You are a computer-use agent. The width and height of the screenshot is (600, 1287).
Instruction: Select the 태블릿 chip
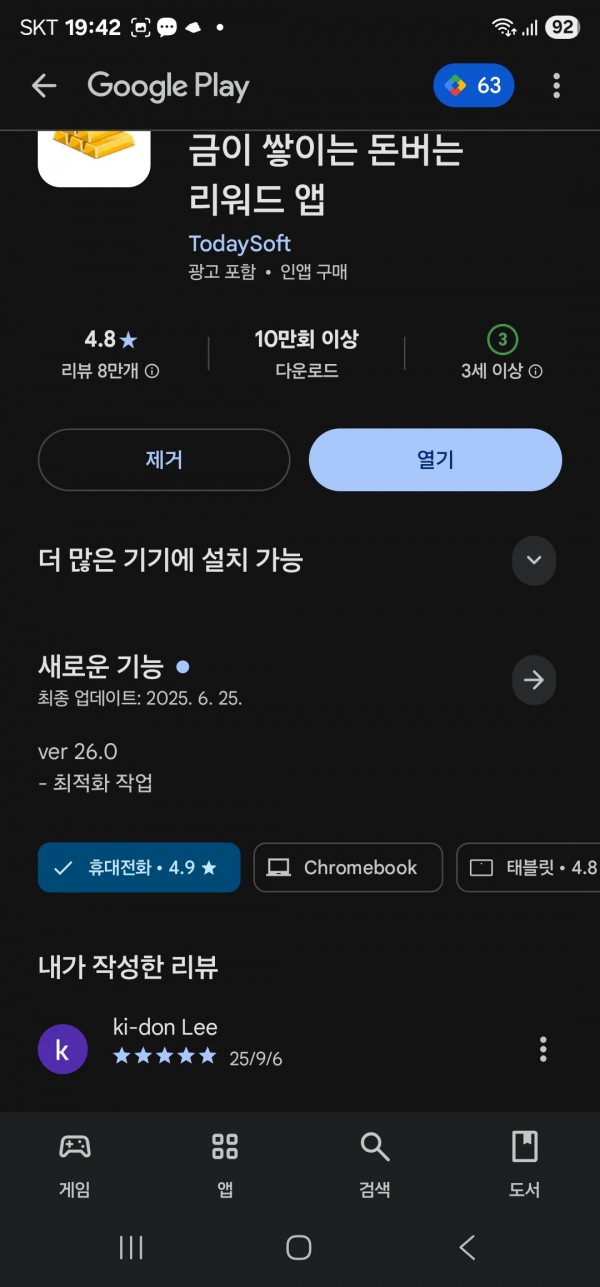click(x=529, y=867)
